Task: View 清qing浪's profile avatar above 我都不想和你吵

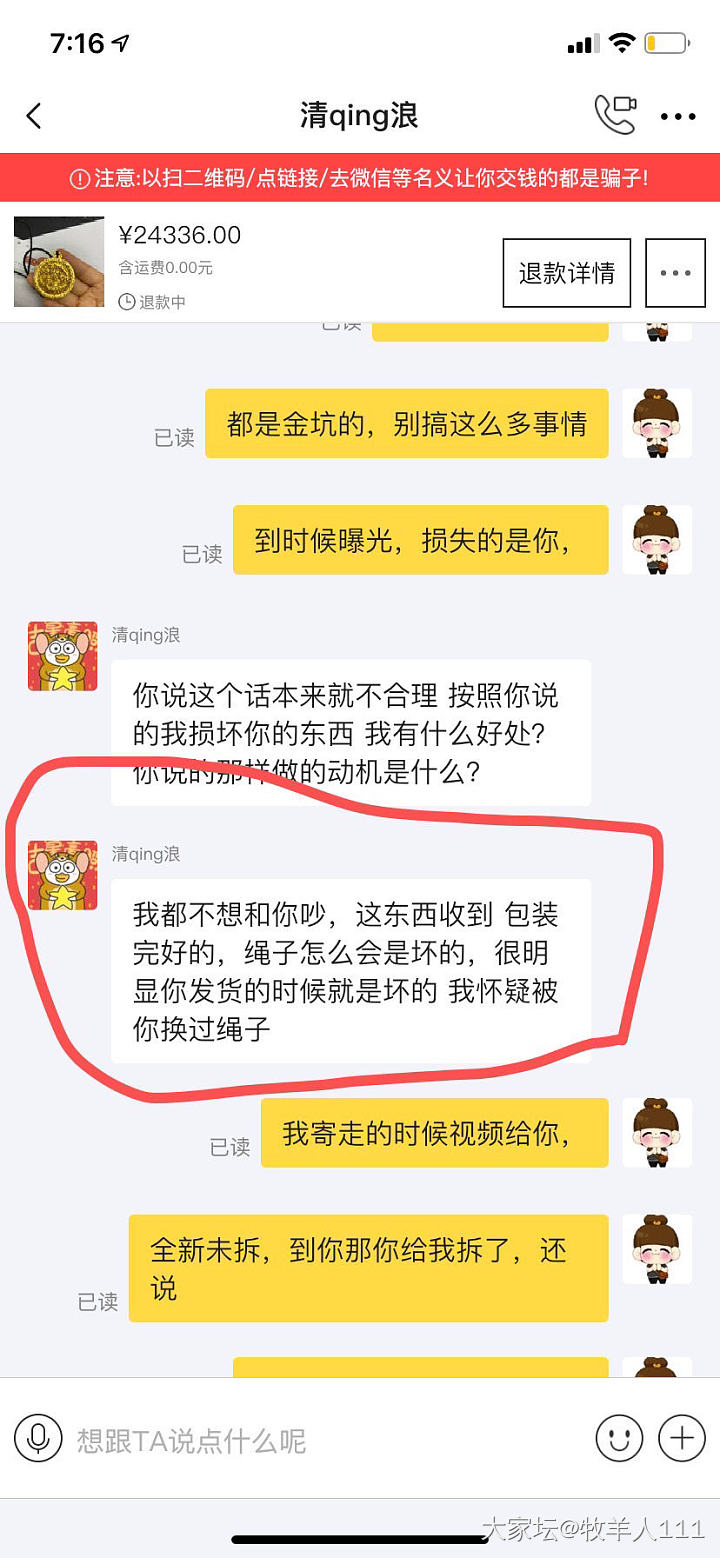Action: click(62, 875)
